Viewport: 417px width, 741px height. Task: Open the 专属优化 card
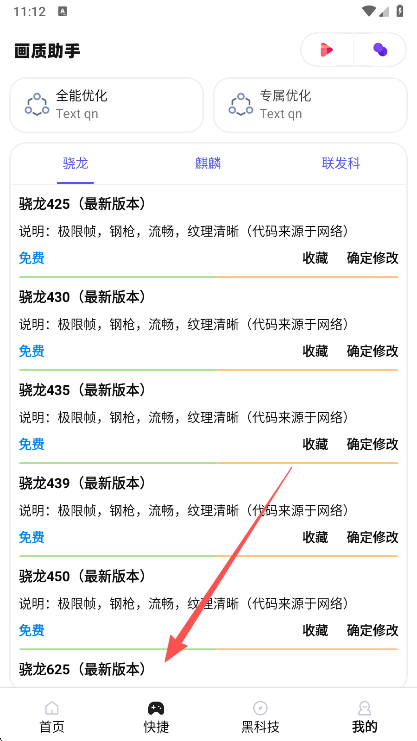(x=310, y=105)
